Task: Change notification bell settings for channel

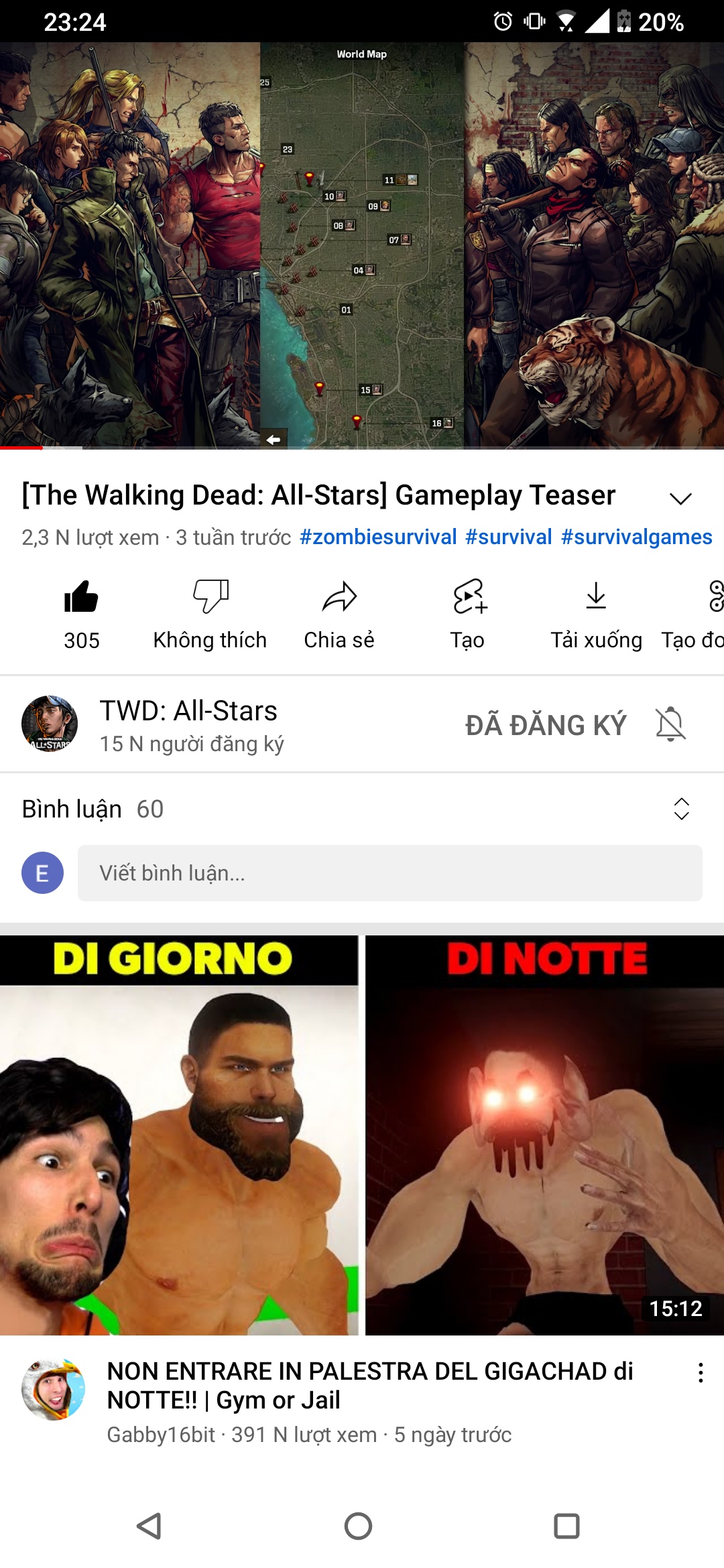Action: pyautogui.click(x=670, y=724)
